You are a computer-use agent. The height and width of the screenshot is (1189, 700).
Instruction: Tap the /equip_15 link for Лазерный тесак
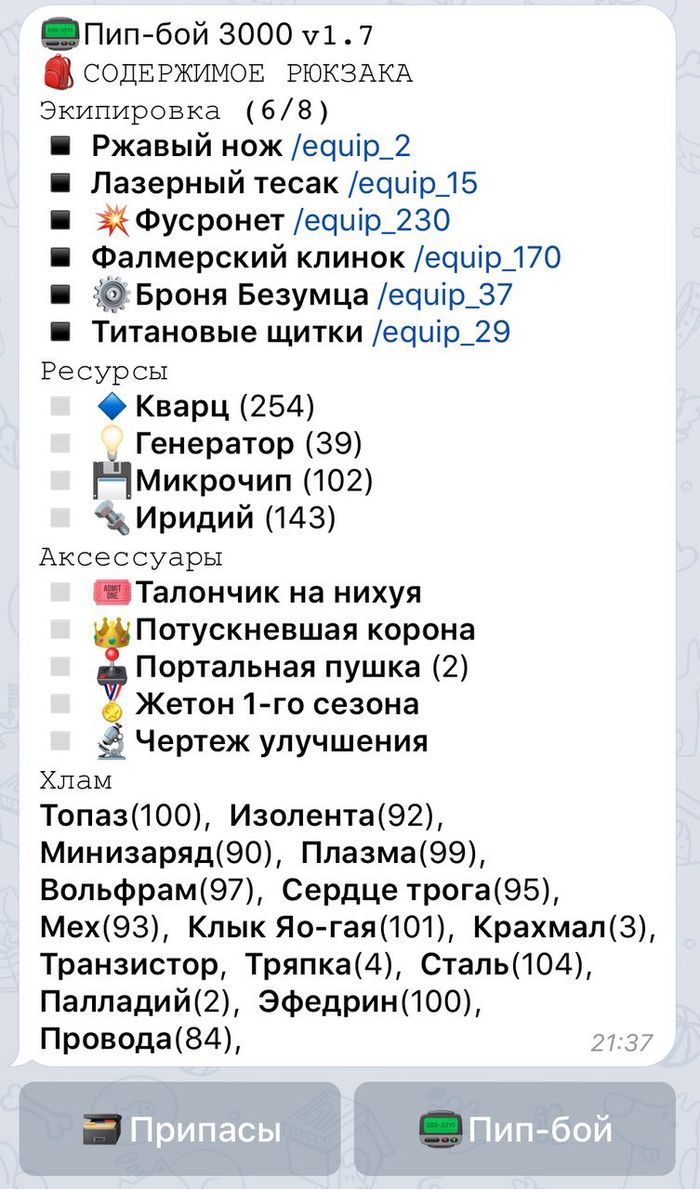tap(412, 184)
